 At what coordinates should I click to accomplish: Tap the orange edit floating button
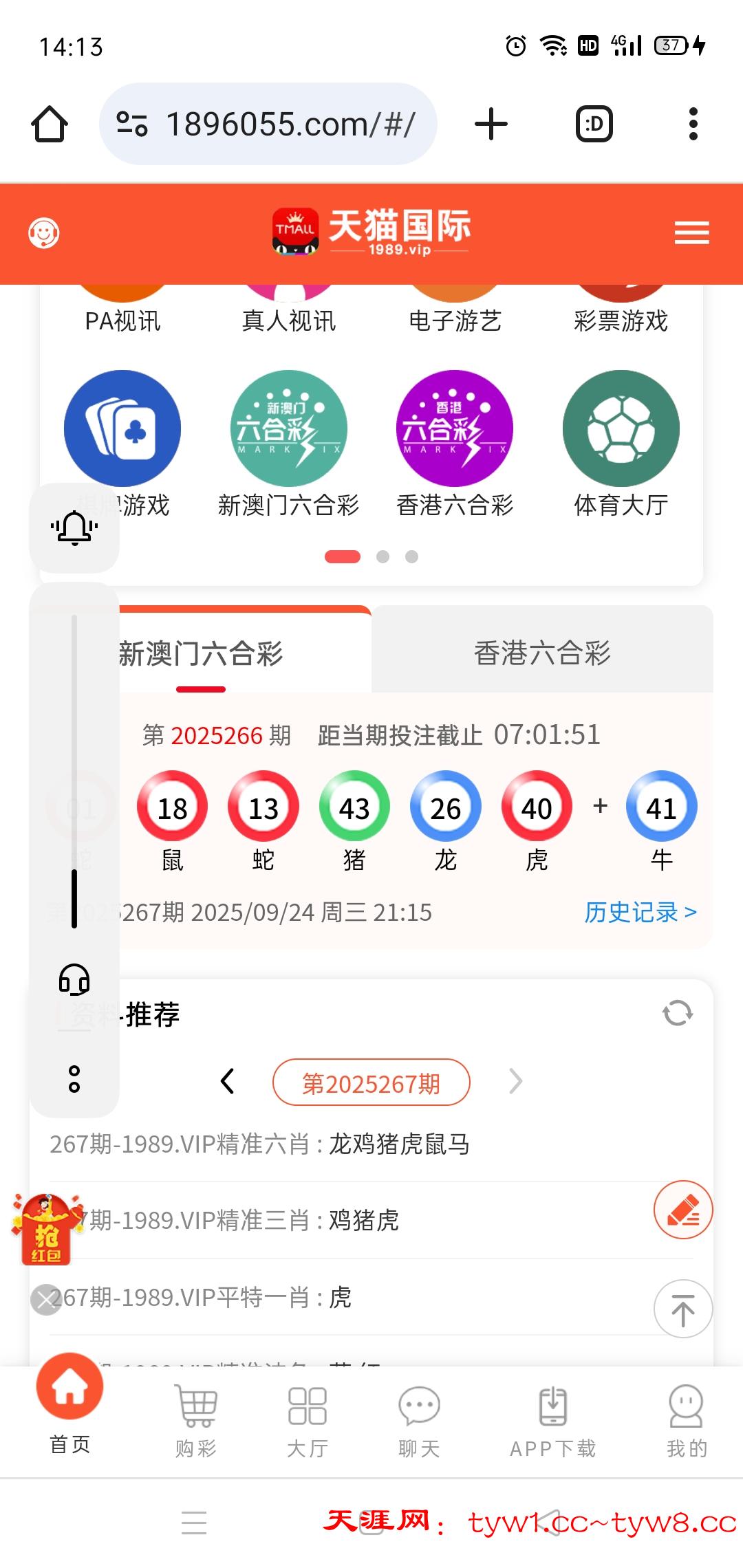[x=682, y=1210]
